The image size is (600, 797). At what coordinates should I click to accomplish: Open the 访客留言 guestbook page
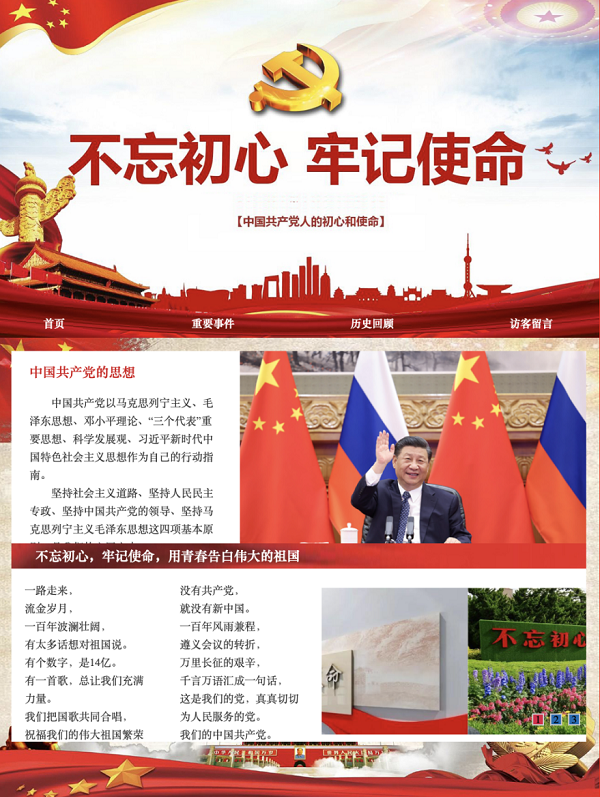click(x=531, y=324)
